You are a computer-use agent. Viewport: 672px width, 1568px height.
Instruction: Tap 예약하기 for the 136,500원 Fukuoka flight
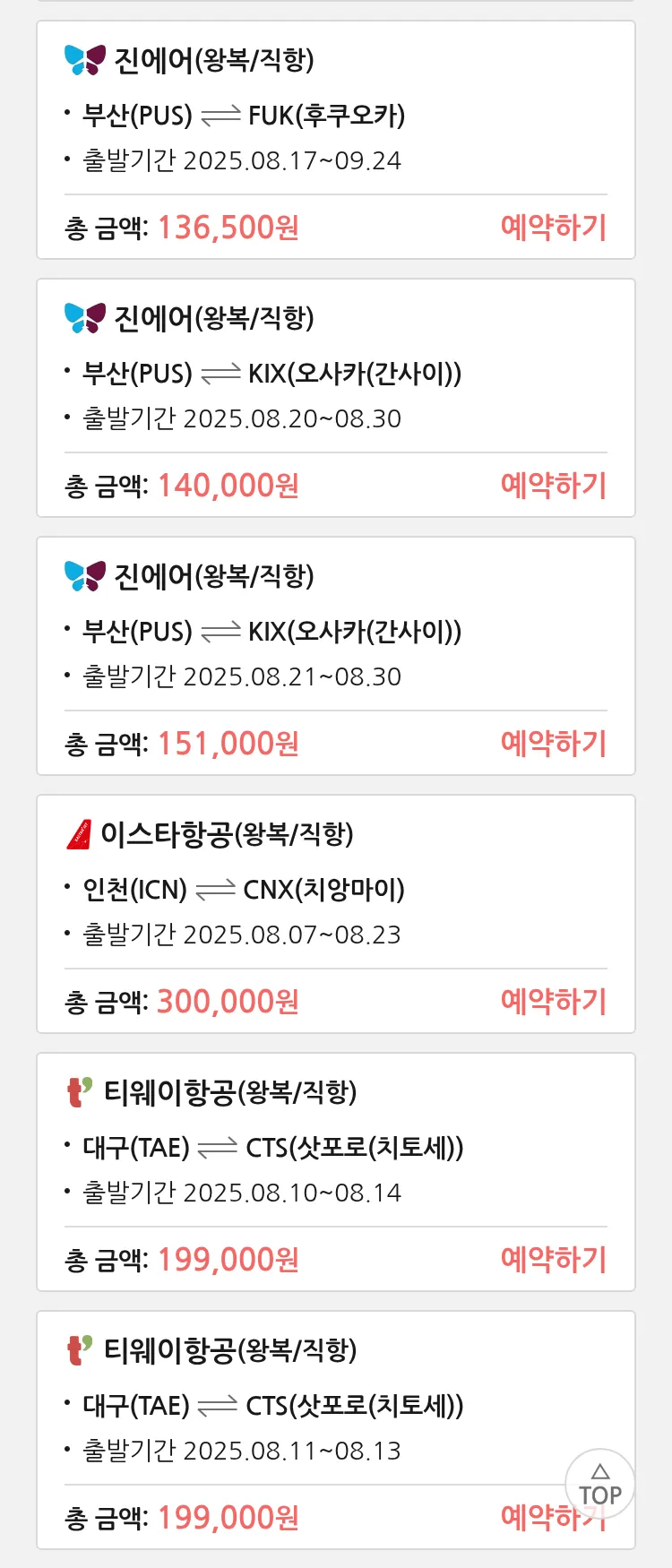tap(553, 228)
